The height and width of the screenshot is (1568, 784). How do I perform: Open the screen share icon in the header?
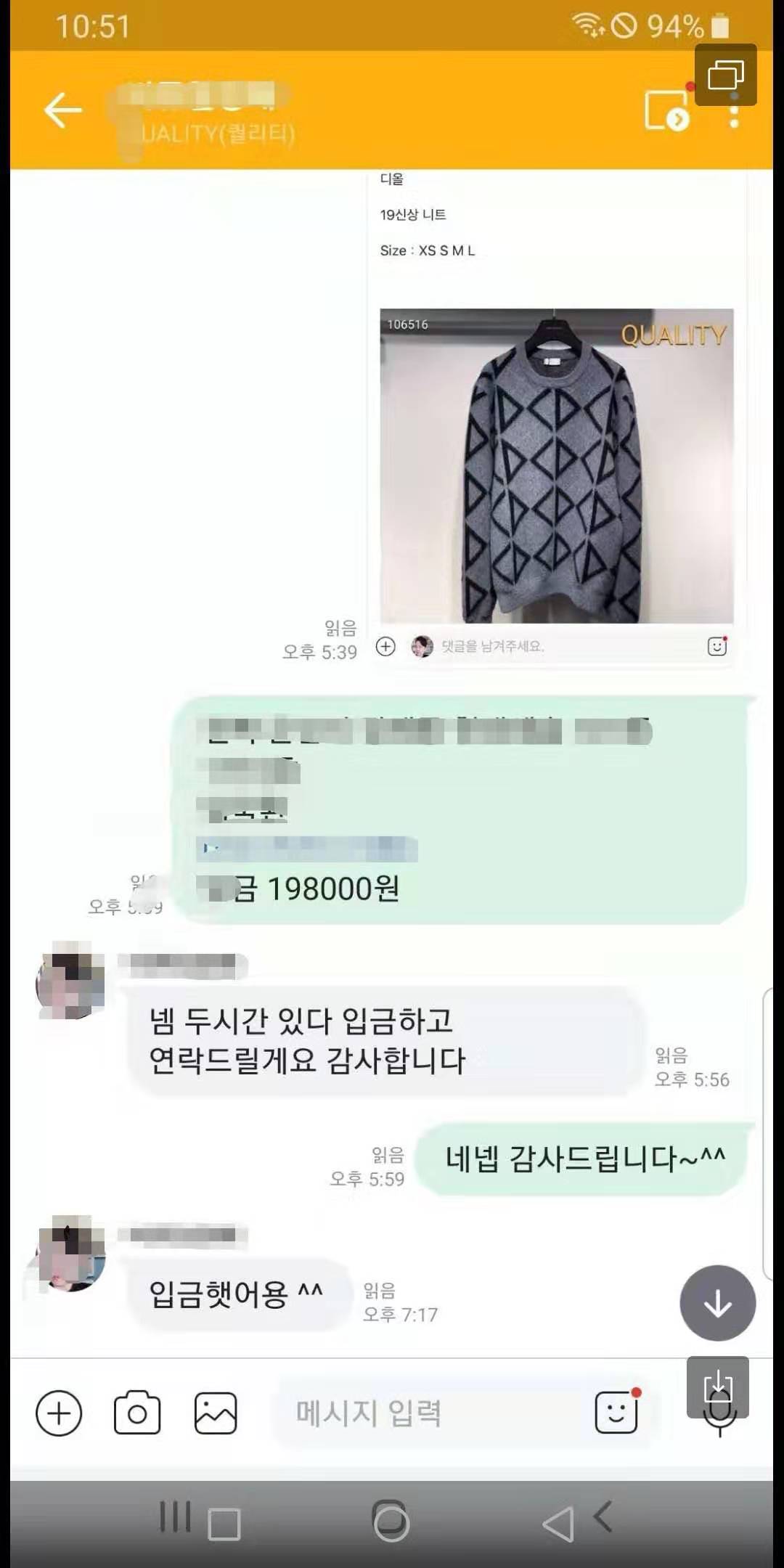click(x=666, y=111)
